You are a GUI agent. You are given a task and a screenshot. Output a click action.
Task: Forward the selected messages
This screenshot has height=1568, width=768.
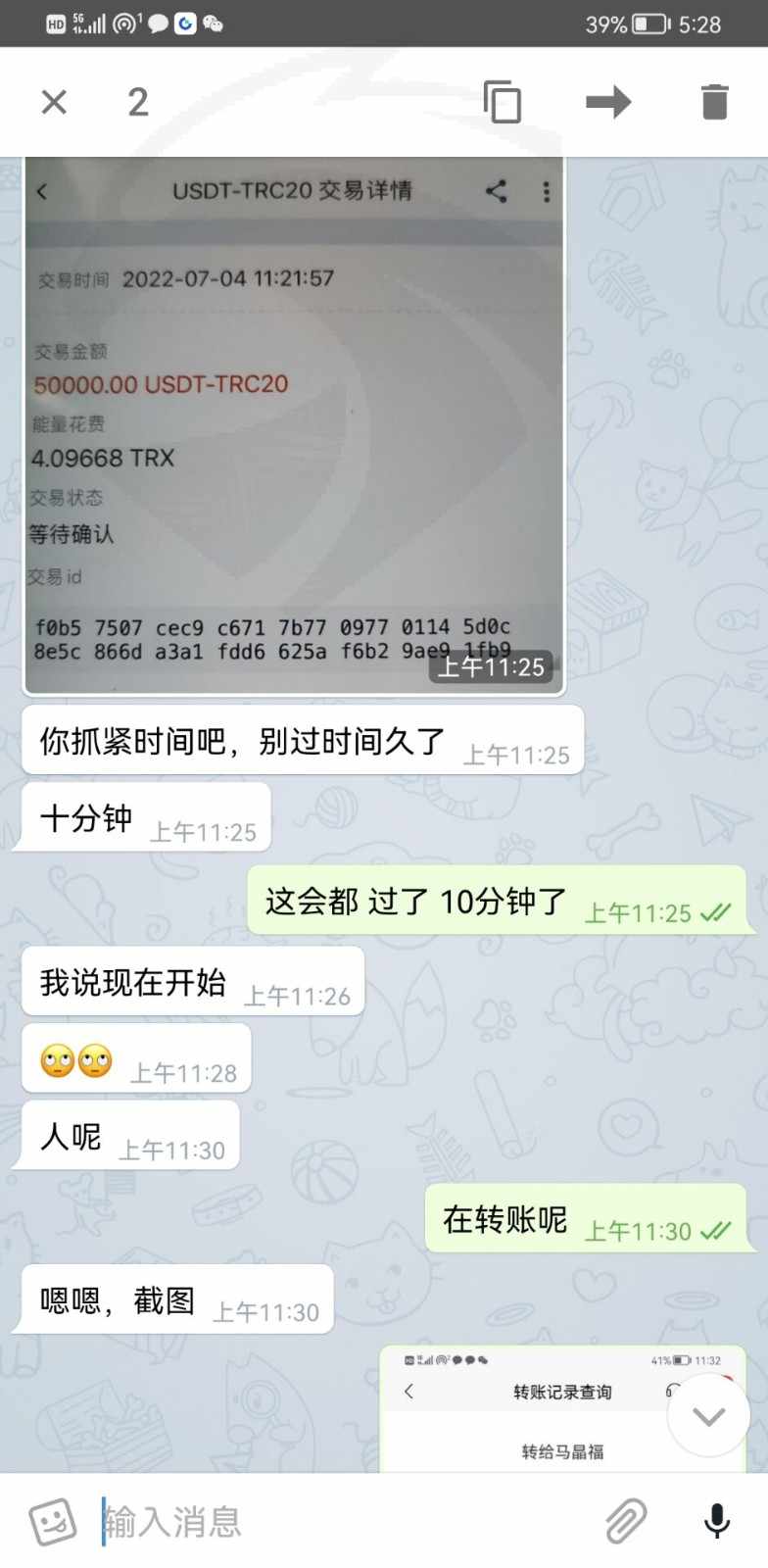pyautogui.click(x=608, y=102)
